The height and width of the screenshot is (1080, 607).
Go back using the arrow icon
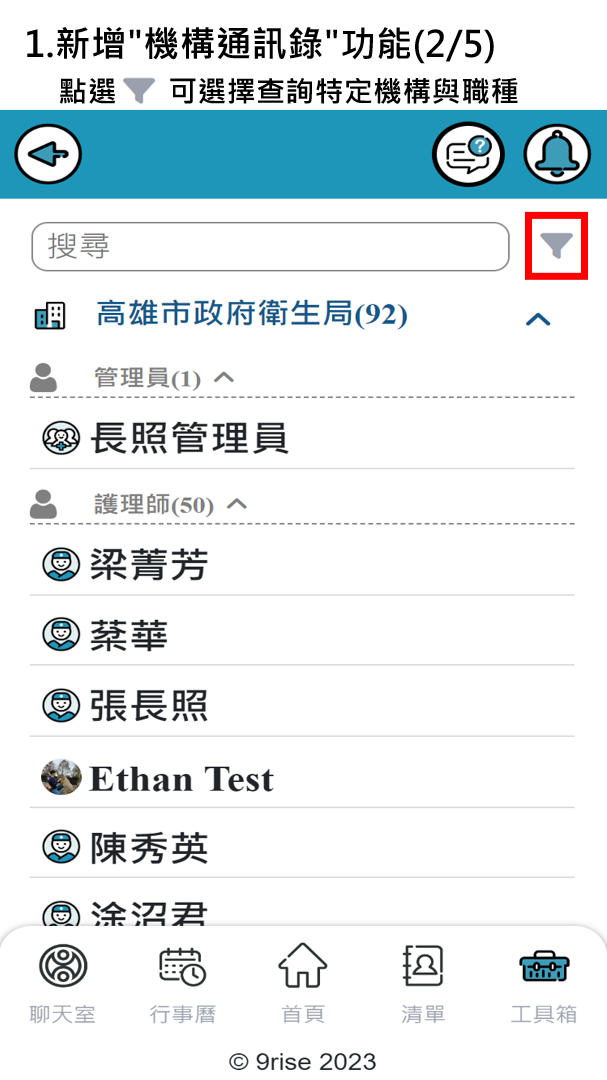48,155
